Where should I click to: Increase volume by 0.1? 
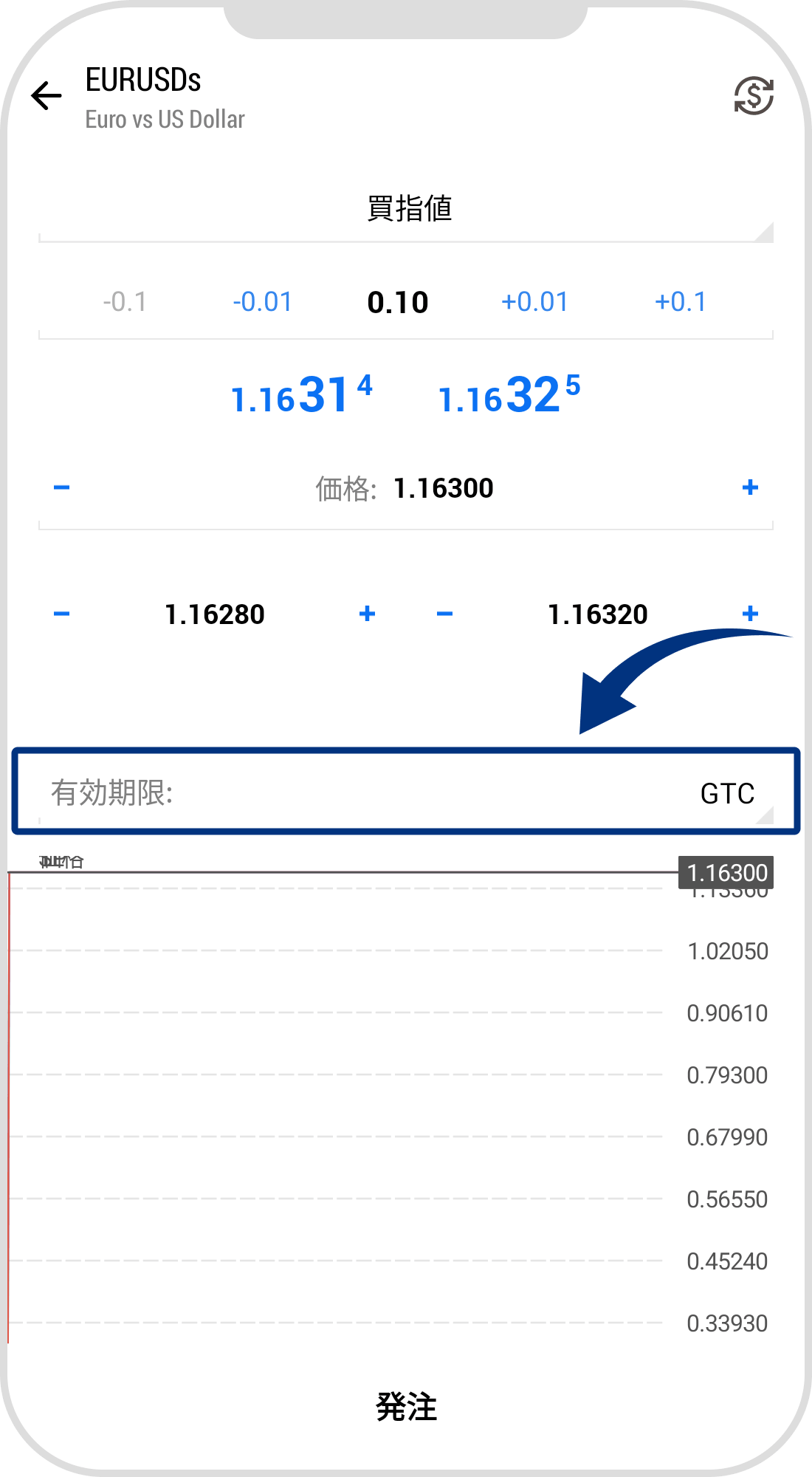[x=680, y=302]
